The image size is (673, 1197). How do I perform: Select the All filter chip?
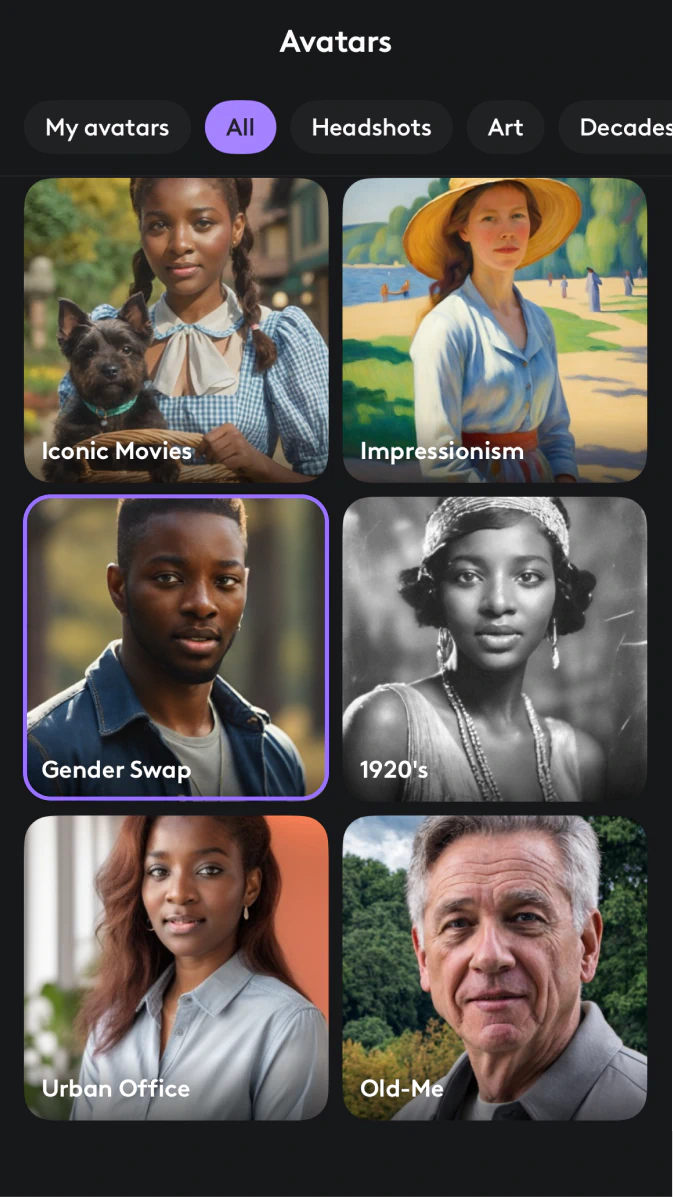pyautogui.click(x=240, y=128)
